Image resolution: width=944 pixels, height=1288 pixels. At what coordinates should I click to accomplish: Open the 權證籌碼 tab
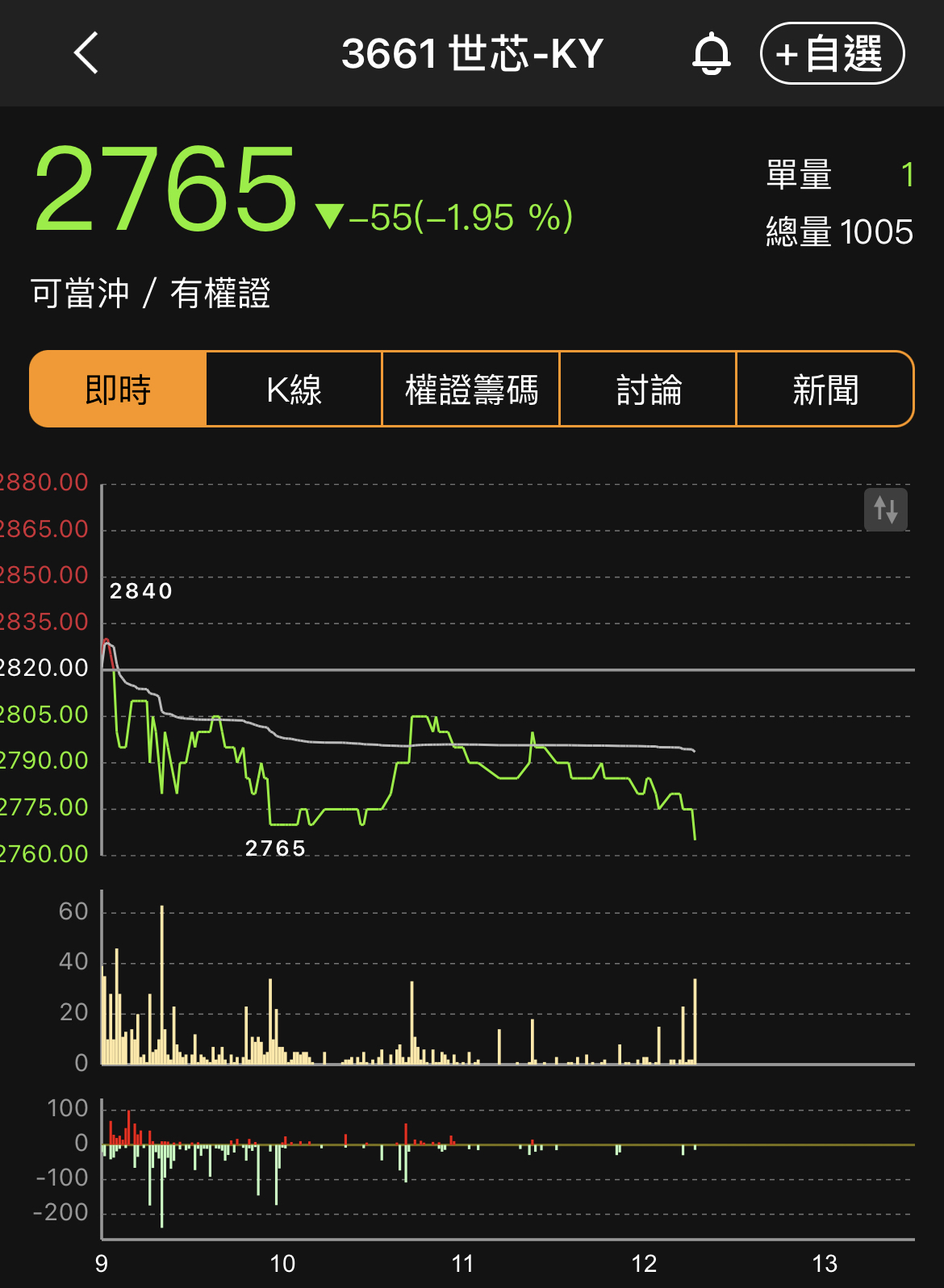coord(470,389)
